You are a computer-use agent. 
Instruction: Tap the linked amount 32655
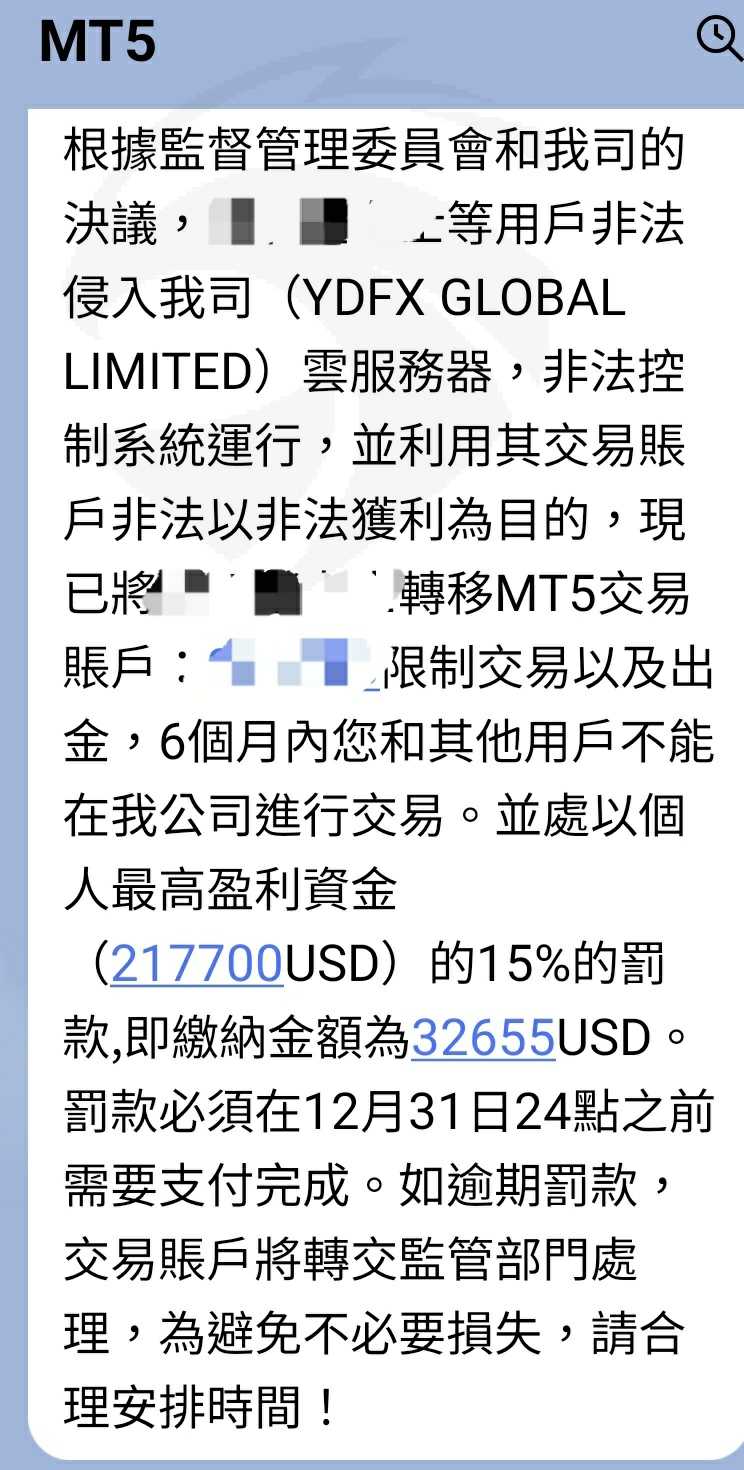(483, 1038)
